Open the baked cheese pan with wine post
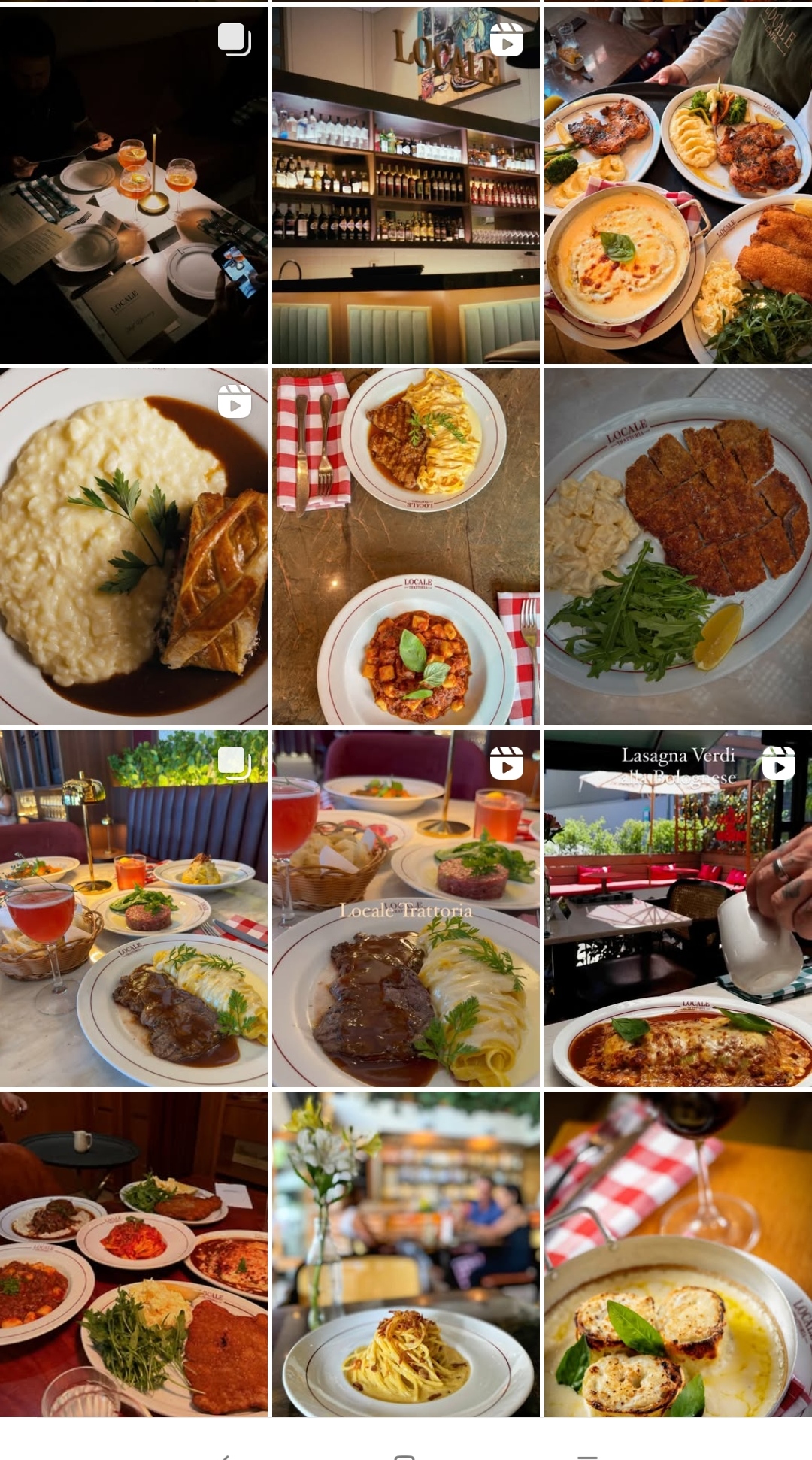Viewport: 812px width, 1460px height. click(x=678, y=1254)
